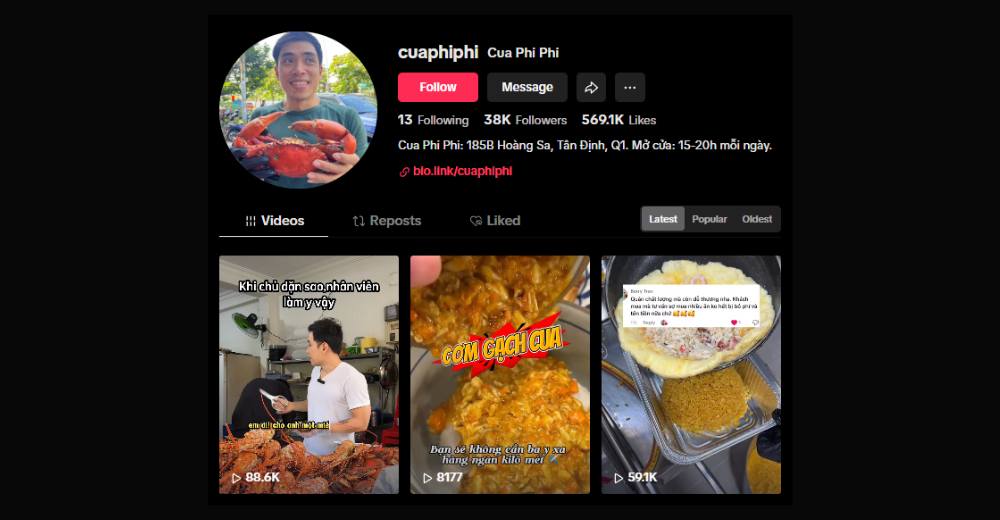Send a message to Cua Phi Phi
The image size is (1000, 520).
pos(527,87)
